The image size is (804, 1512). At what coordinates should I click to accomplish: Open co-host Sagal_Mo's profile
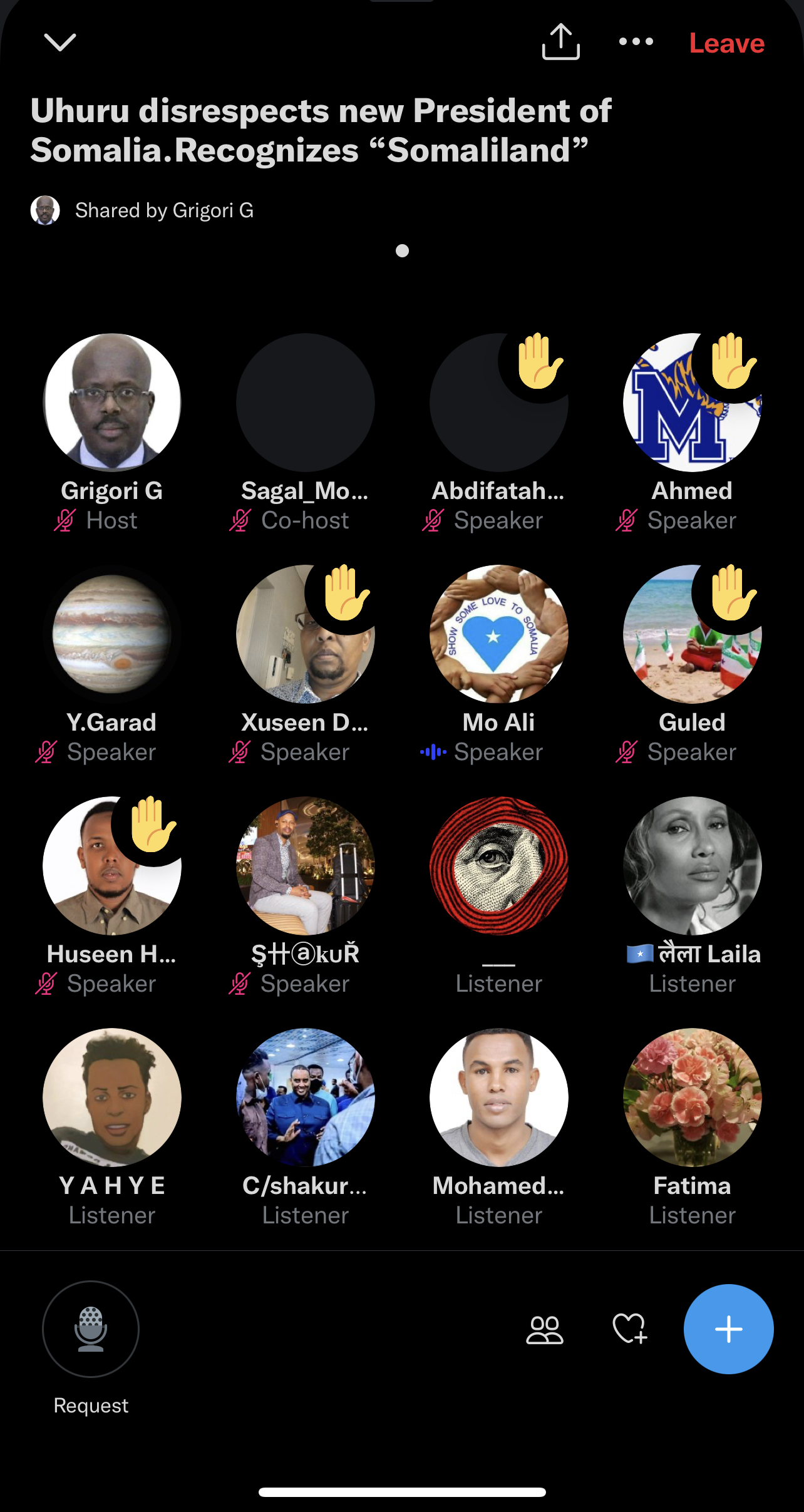pyautogui.click(x=306, y=402)
